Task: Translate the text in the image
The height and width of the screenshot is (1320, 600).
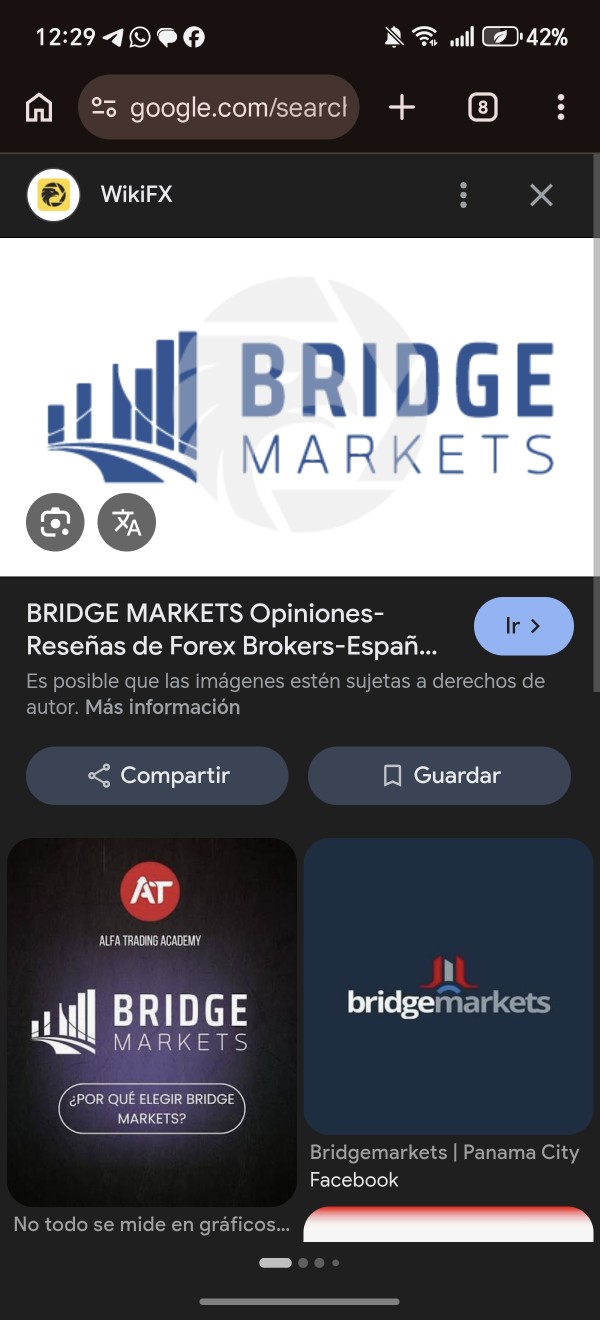Action: click(x=127, y=522)
